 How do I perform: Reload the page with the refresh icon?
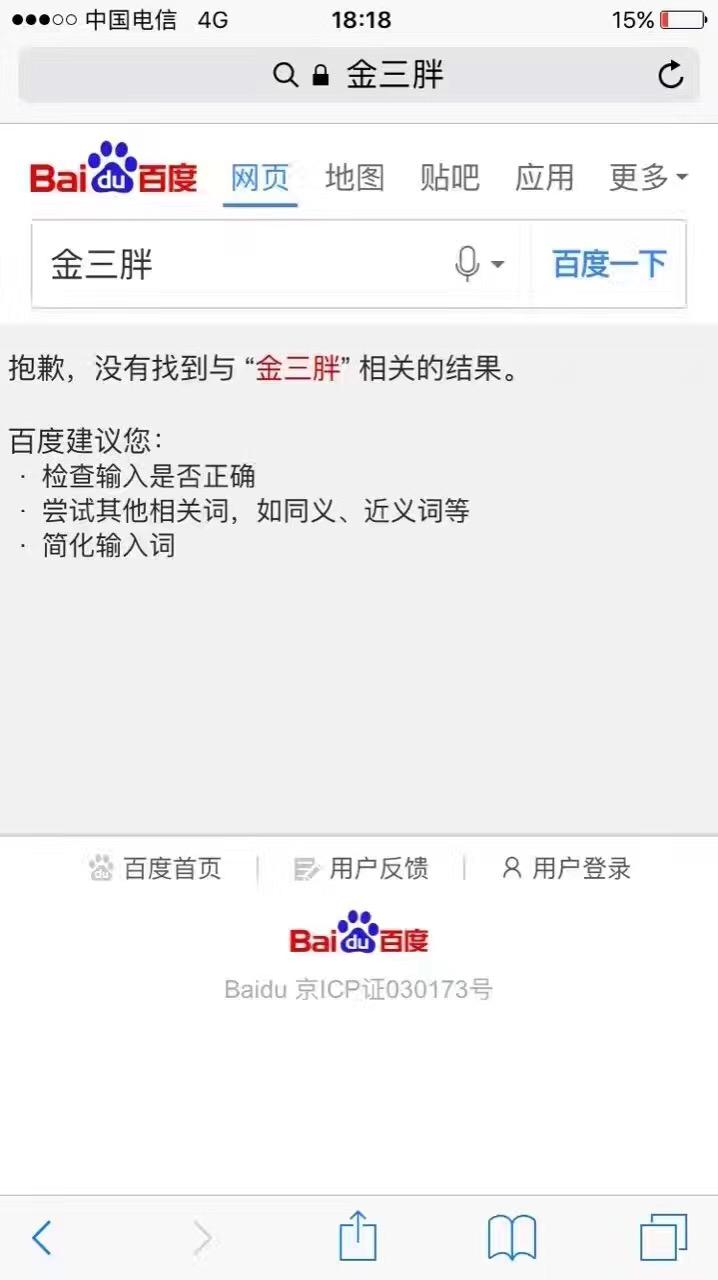[671, 75]
